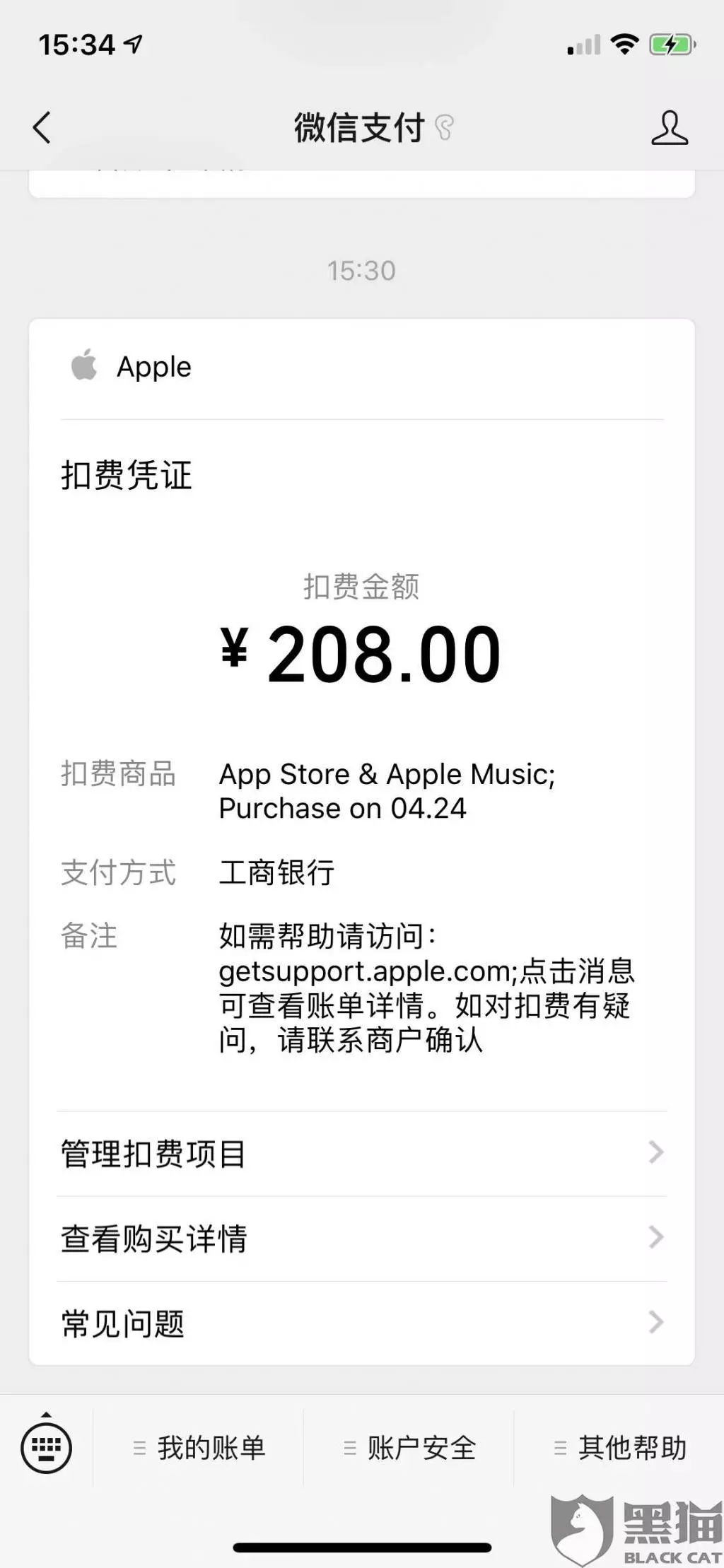
Task: Open the 账户安全 menu
Action: tap(409, 1448)
